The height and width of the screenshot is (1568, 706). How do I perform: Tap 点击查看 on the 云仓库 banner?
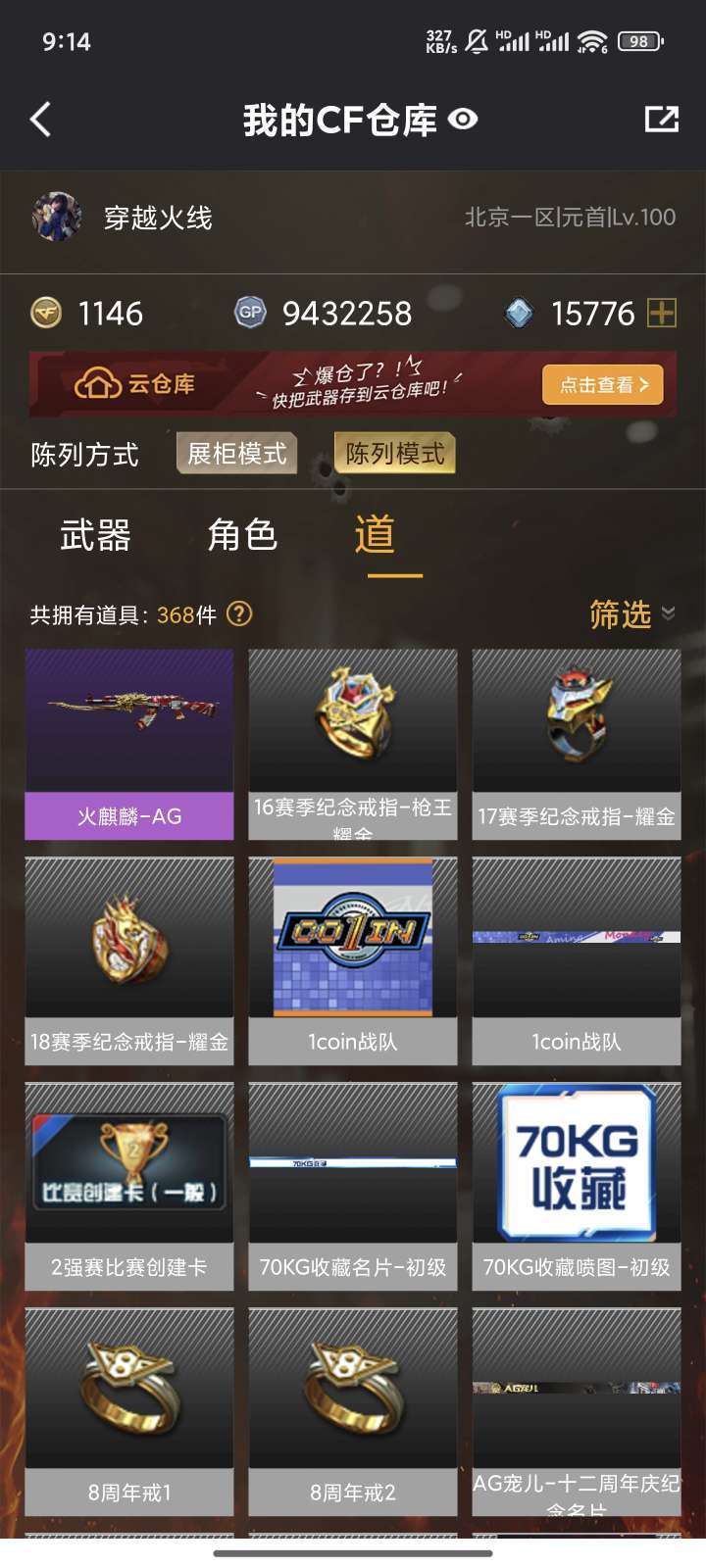[x=603, y=385]
